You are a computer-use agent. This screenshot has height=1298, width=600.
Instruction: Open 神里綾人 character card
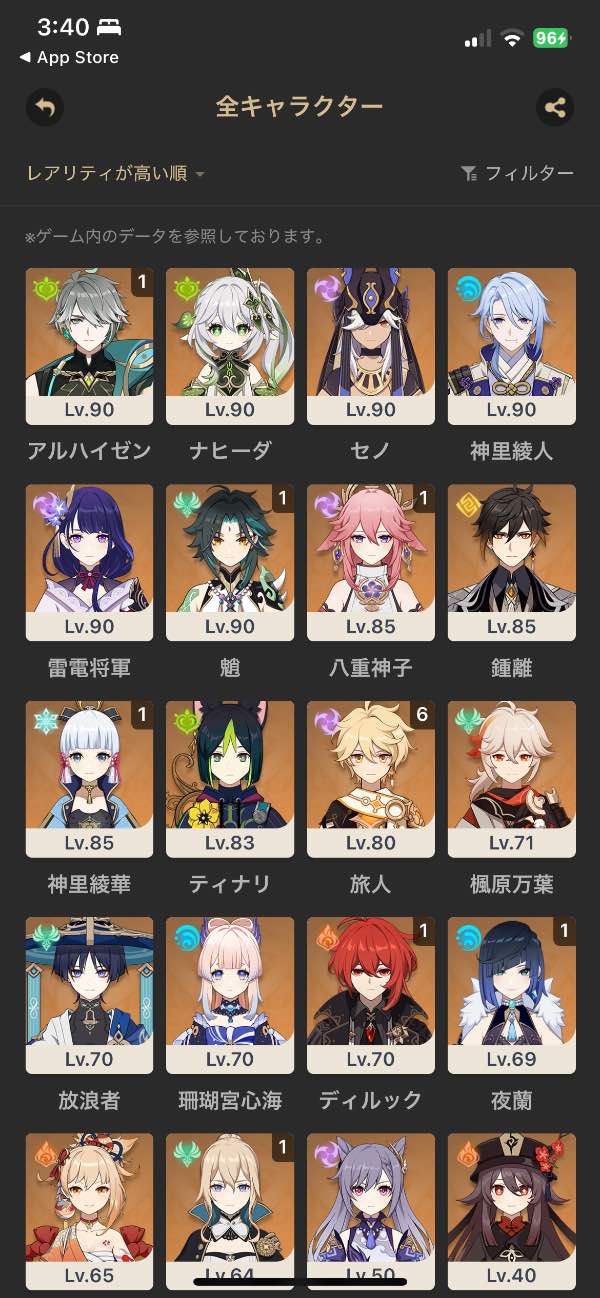pyautogui.click(x=512, y=346)
